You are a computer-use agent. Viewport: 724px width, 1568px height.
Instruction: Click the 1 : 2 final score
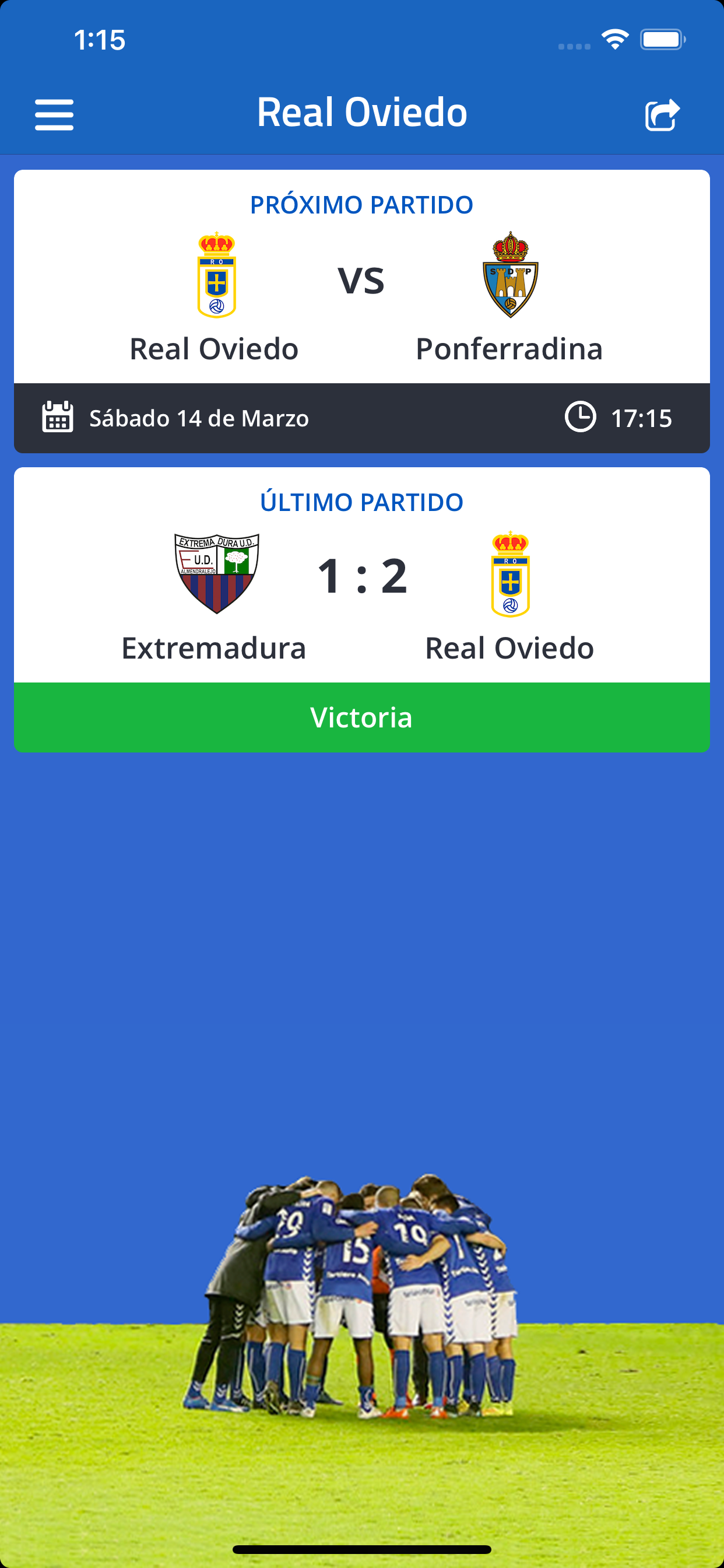[361, 575]
